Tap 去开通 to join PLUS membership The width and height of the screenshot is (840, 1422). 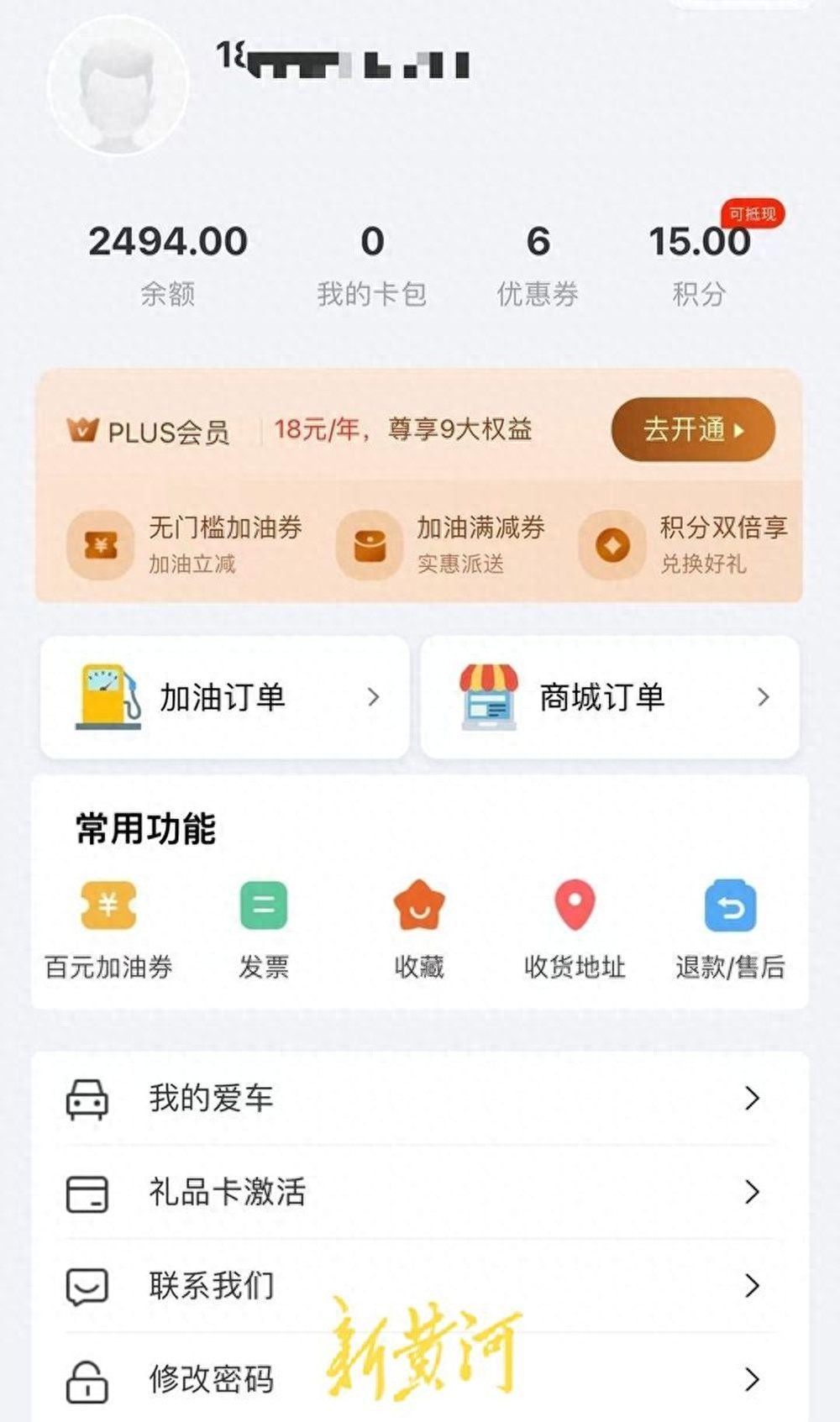click(692, 429)
